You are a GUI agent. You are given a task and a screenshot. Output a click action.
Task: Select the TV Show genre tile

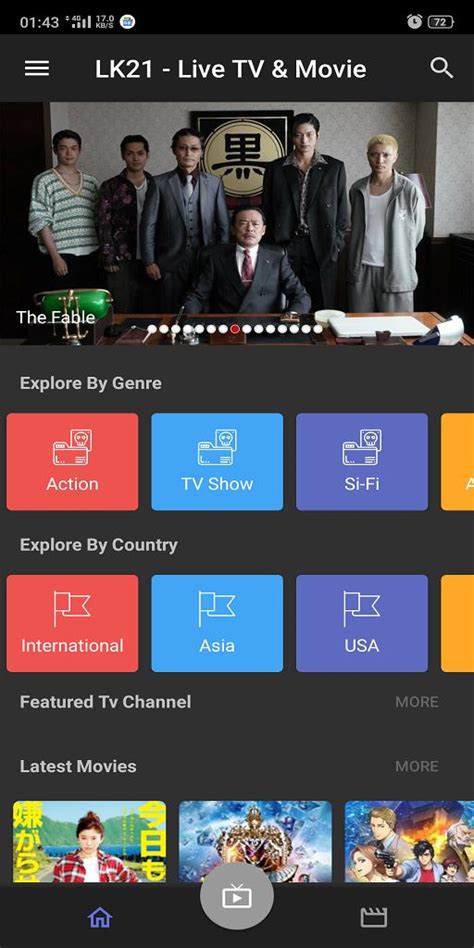(217, 462)
